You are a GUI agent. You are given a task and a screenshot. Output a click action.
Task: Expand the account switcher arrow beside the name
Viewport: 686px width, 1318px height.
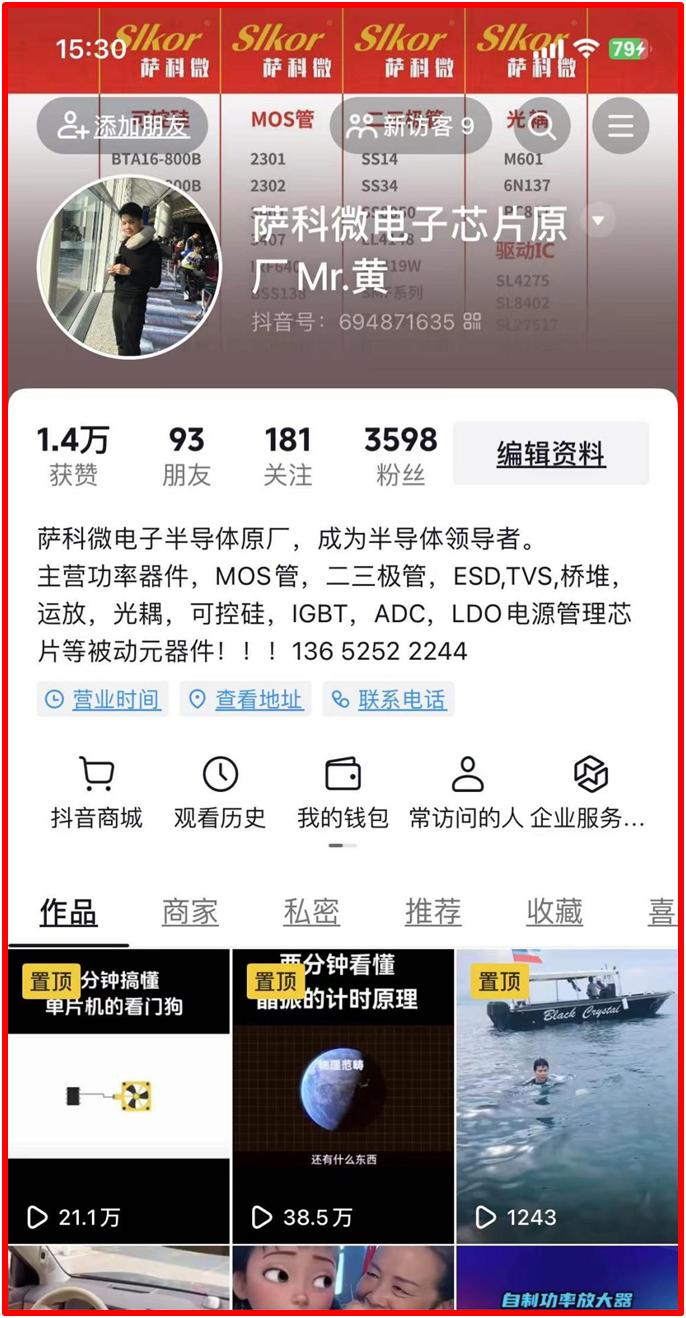click(x=599, y=220)
